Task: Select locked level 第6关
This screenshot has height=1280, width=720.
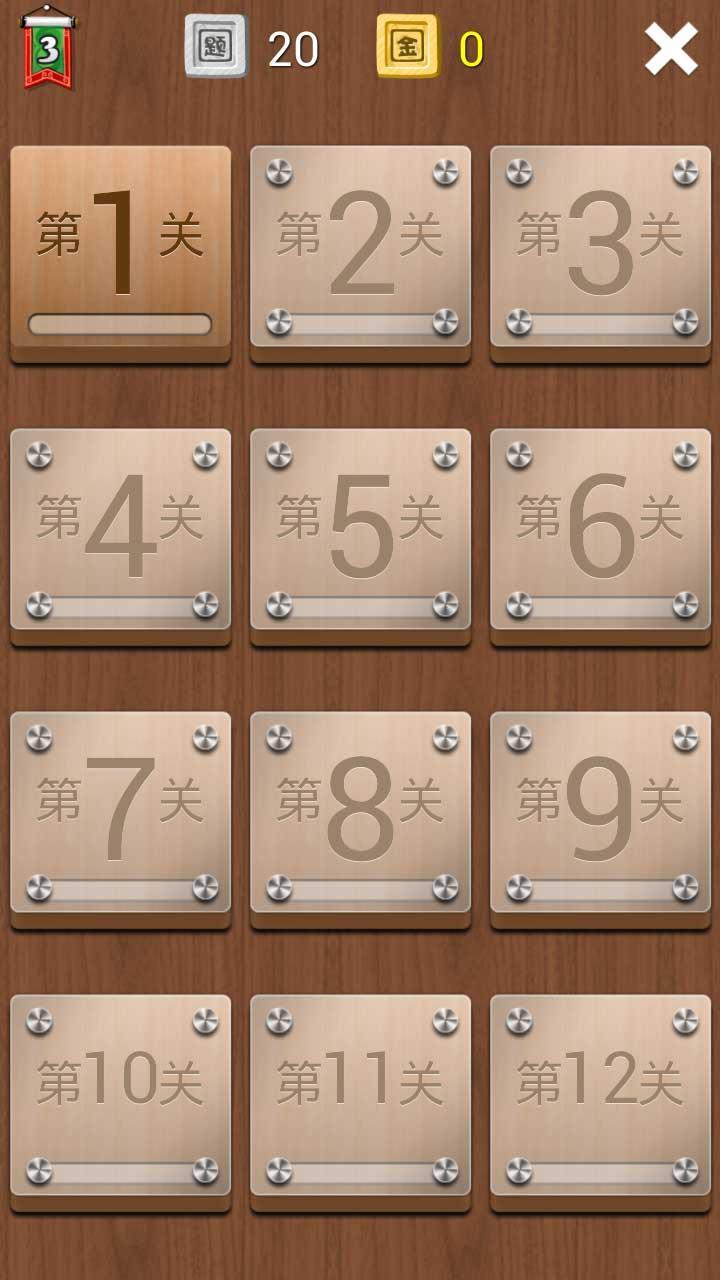Action: tap(600, 530)
